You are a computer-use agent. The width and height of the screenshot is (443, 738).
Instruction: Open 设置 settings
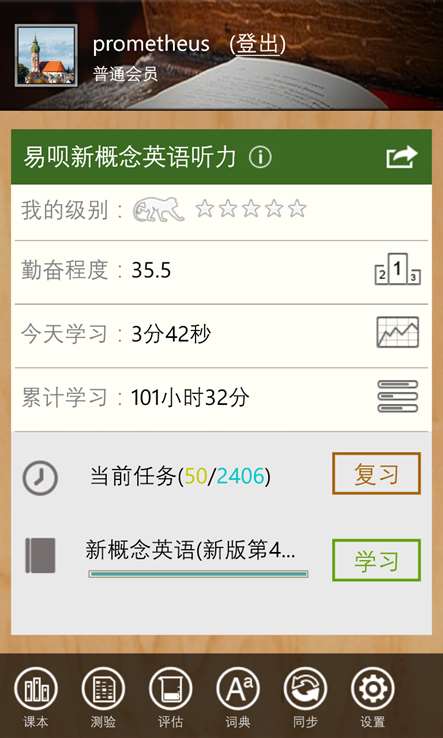pyautogui.click(x=373, y=698)
